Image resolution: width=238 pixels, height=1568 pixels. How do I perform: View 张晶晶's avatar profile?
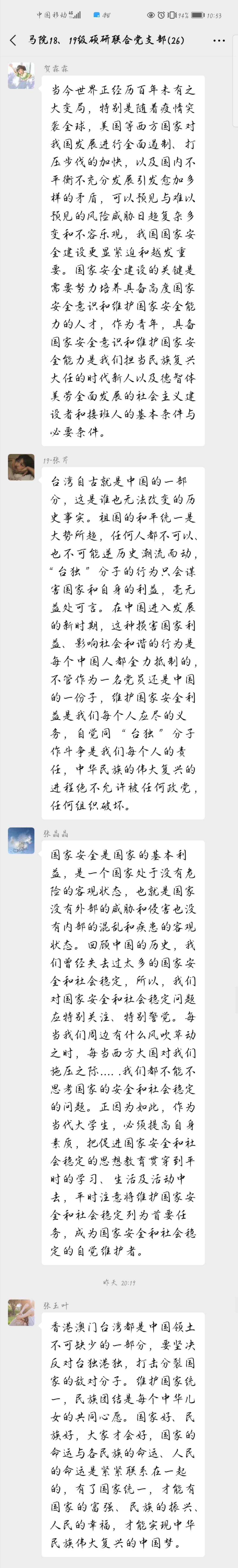pos(21,841)
